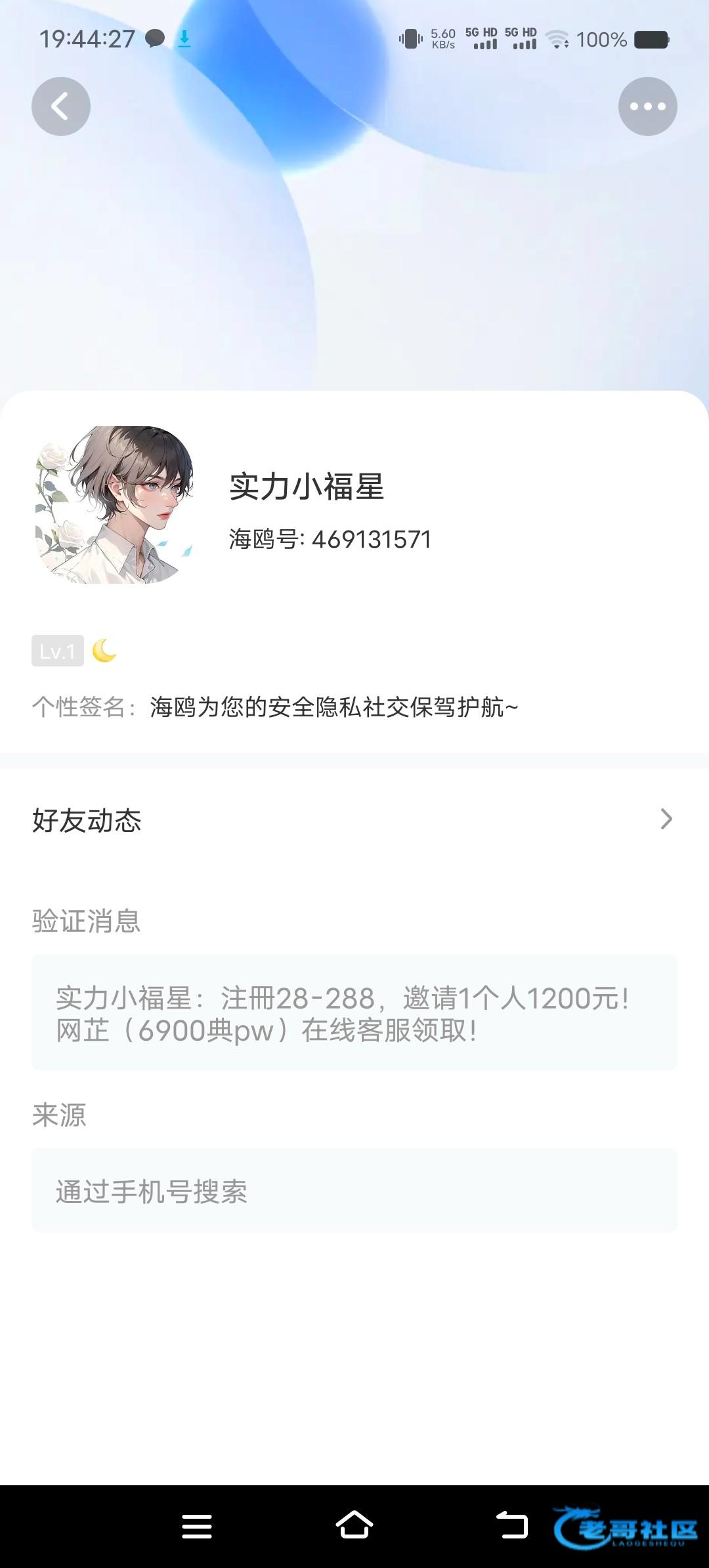Go back using the top-left arrow
The image size is (709, 1568).
coord(61,106)
